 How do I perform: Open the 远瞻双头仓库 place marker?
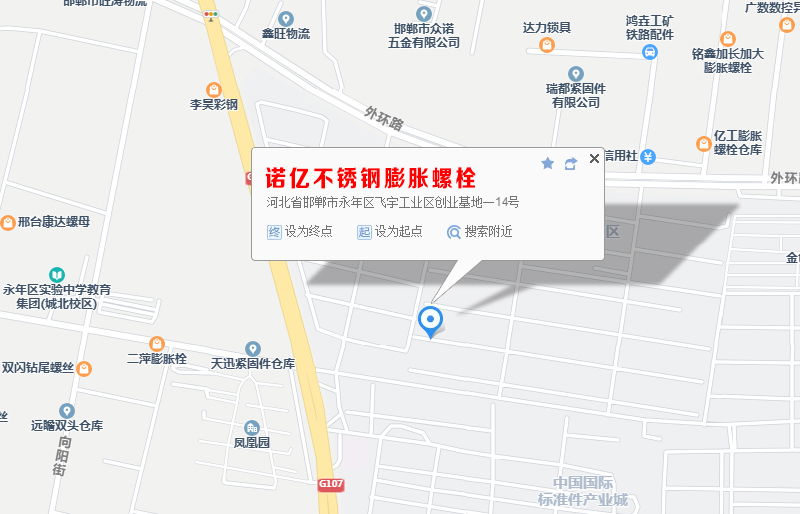pos(67,411)
